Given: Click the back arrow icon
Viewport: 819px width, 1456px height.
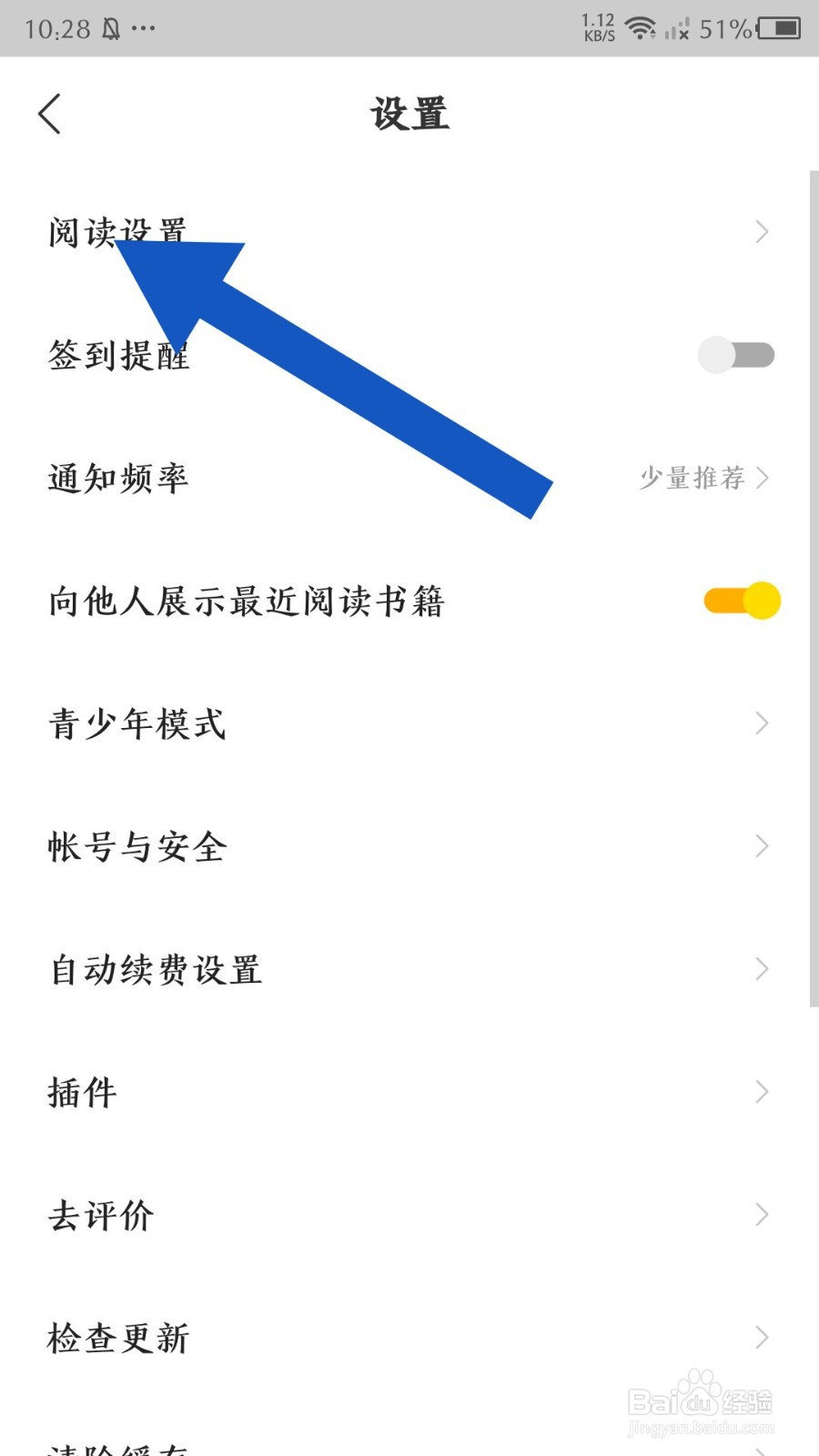Looking at the screenshot, I should 50,114.
